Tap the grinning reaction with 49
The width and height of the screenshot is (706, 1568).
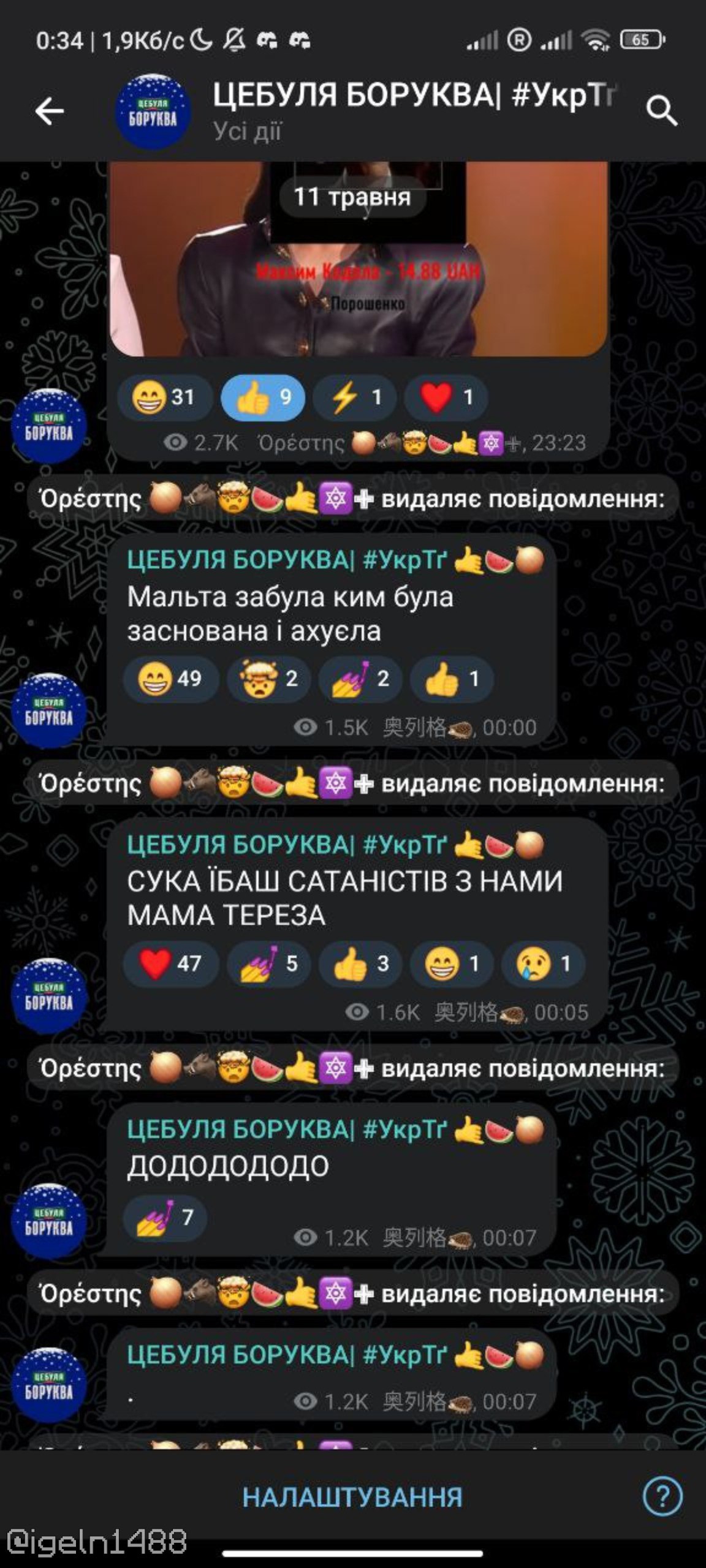pyautogui.click(x=170, y=679)
